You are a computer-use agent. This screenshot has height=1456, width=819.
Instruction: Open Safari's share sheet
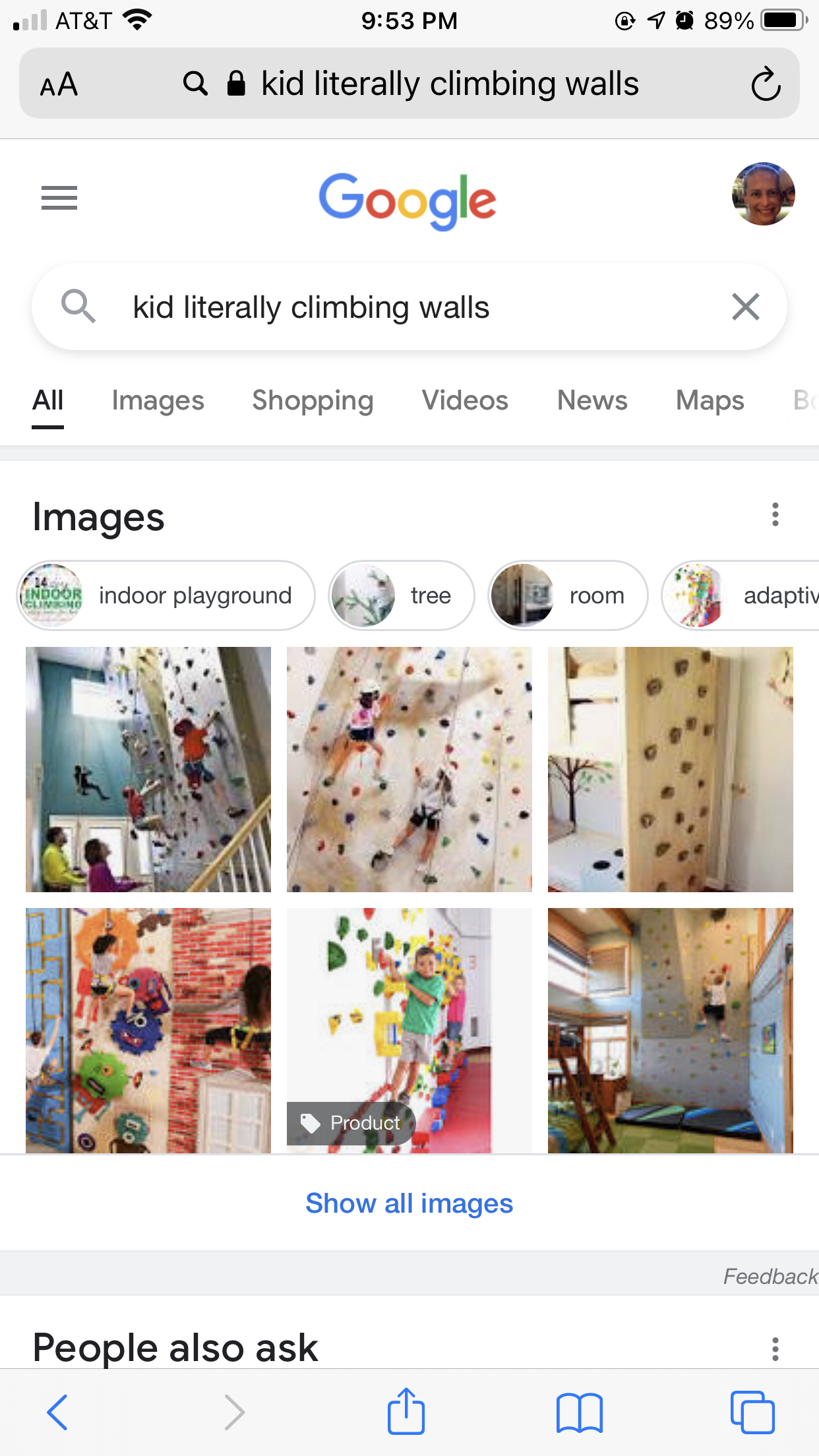click(x=406, y=1412)
